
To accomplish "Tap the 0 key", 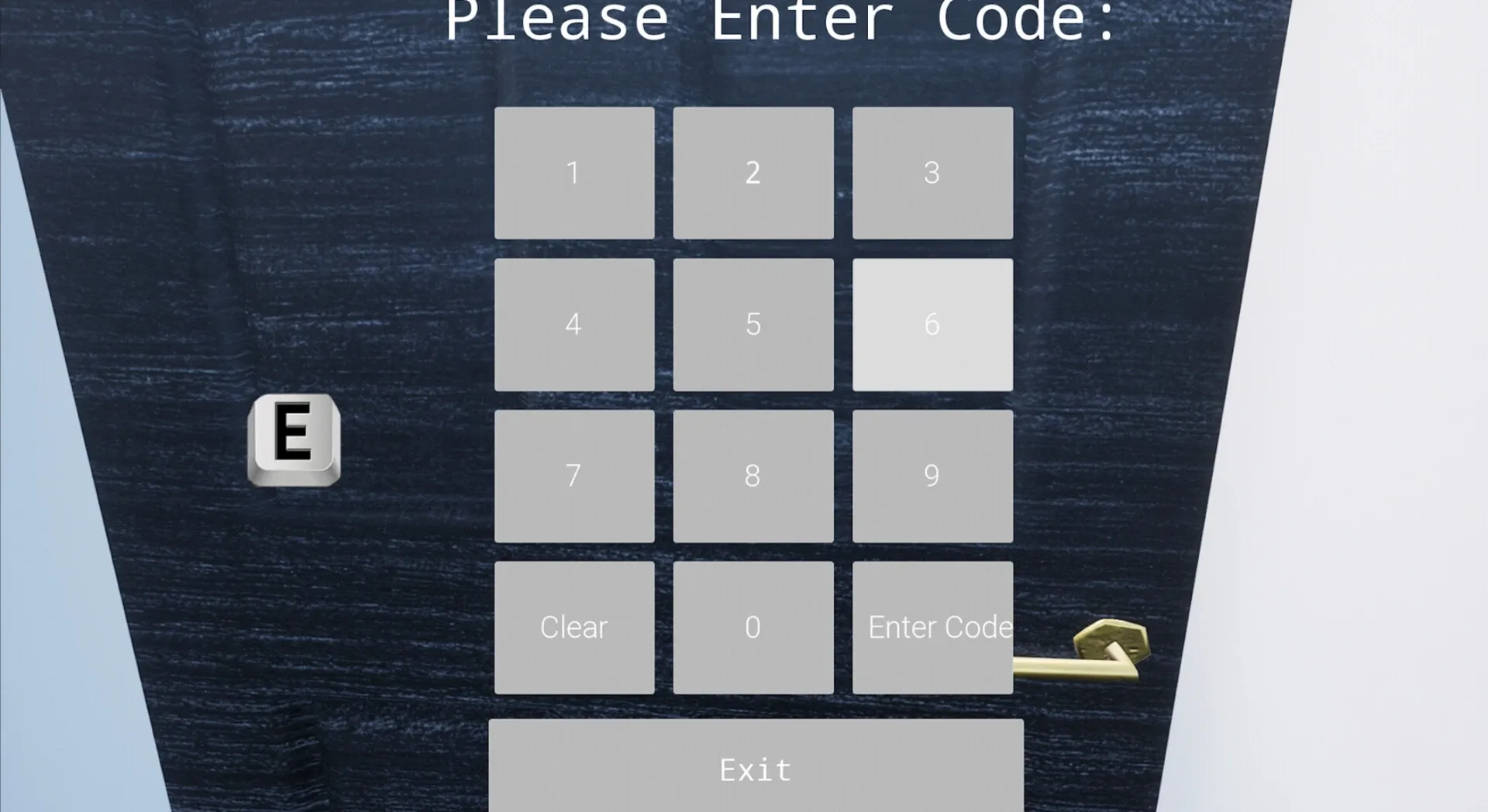I will (753, 628).
